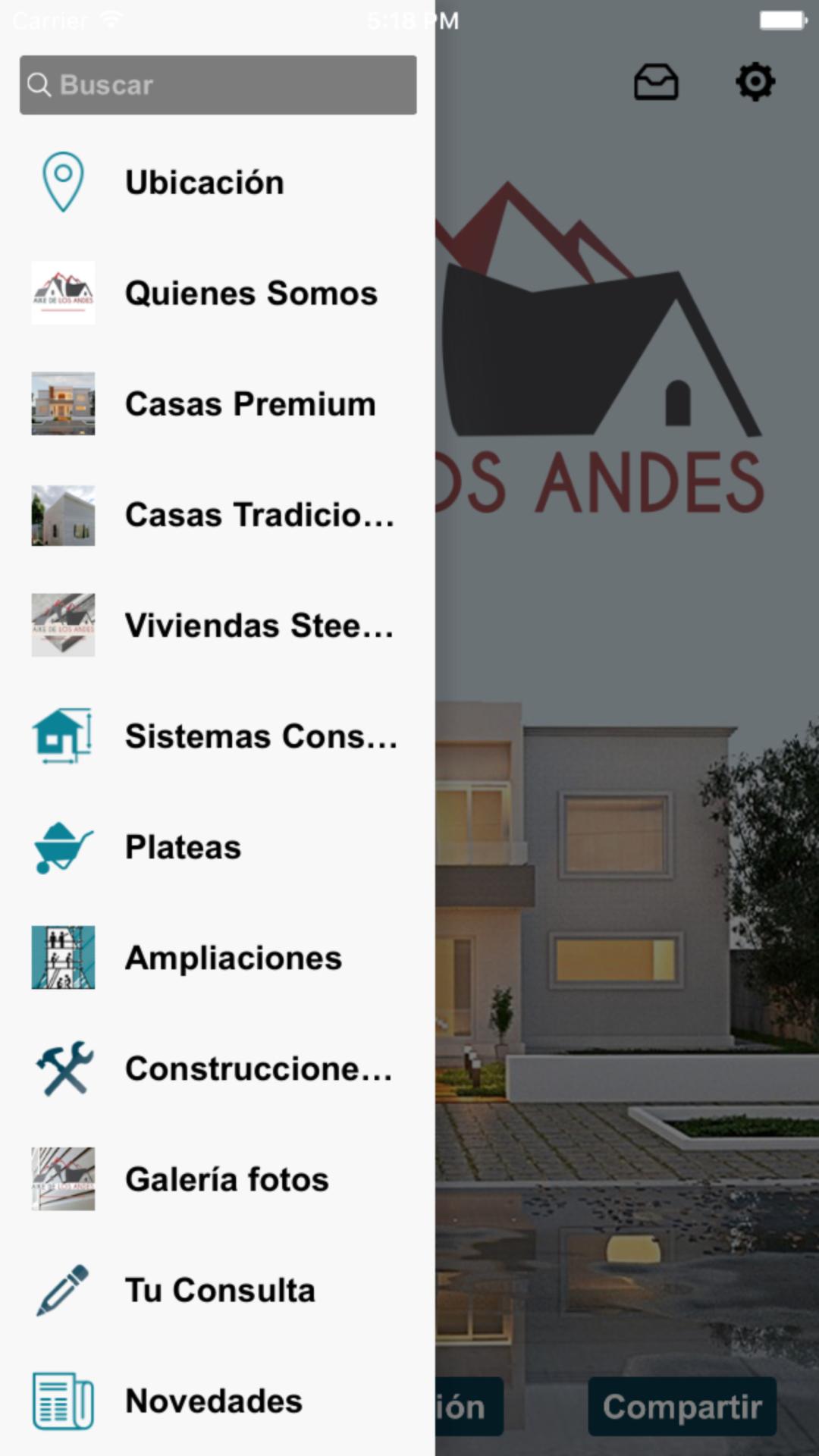
Task: Open the settings gear icon
Action: [755, 81]
